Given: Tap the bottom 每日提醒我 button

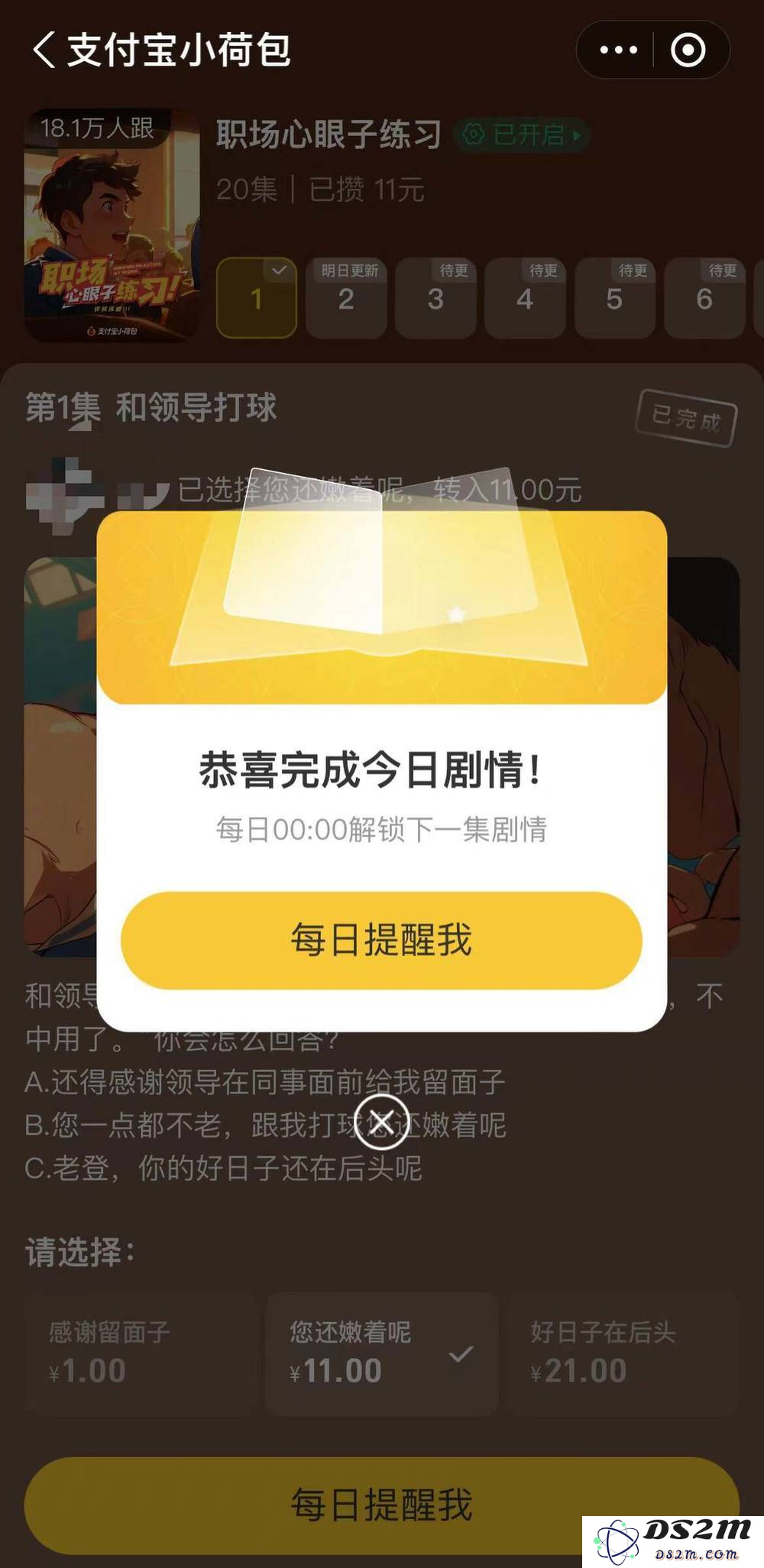Looking at the screenshot, I should coord(382,1505).
